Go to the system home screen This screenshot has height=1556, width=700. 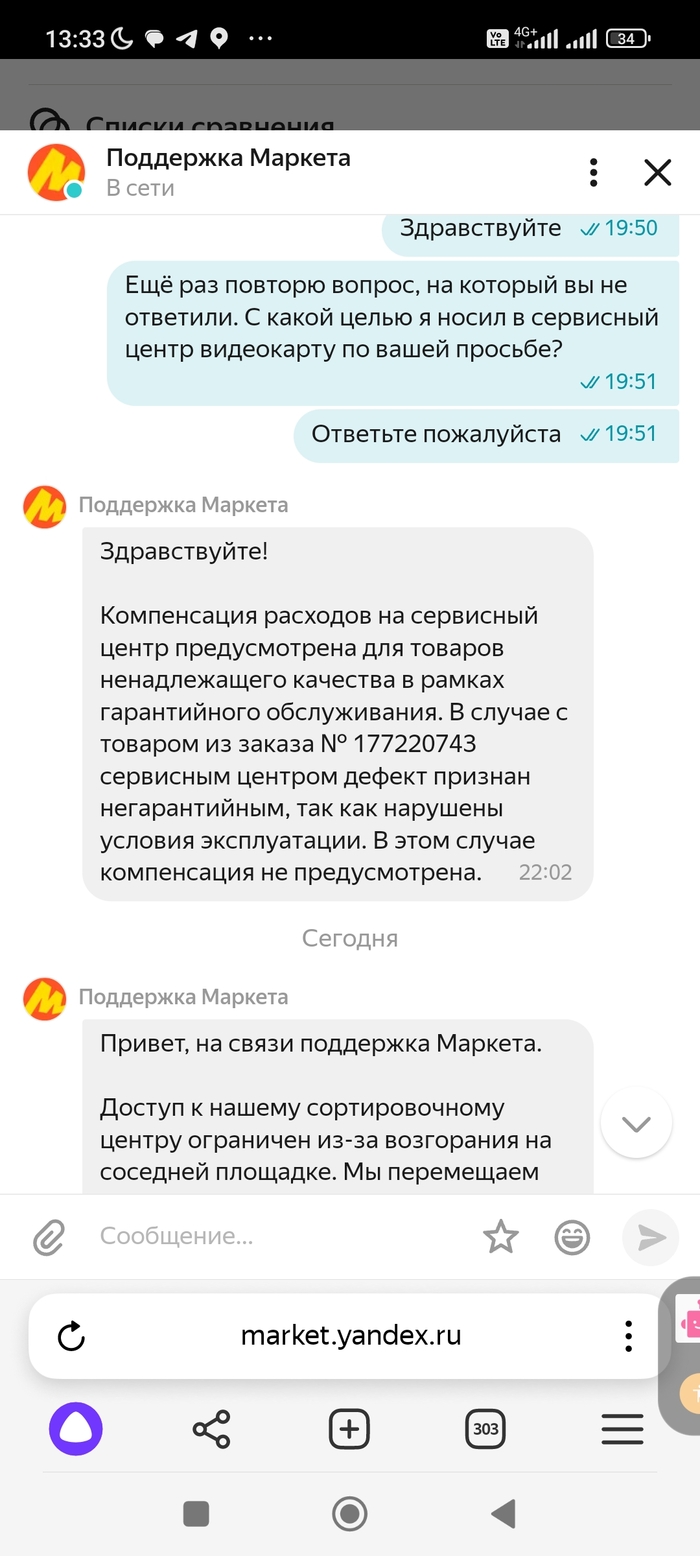[349, 1513]
